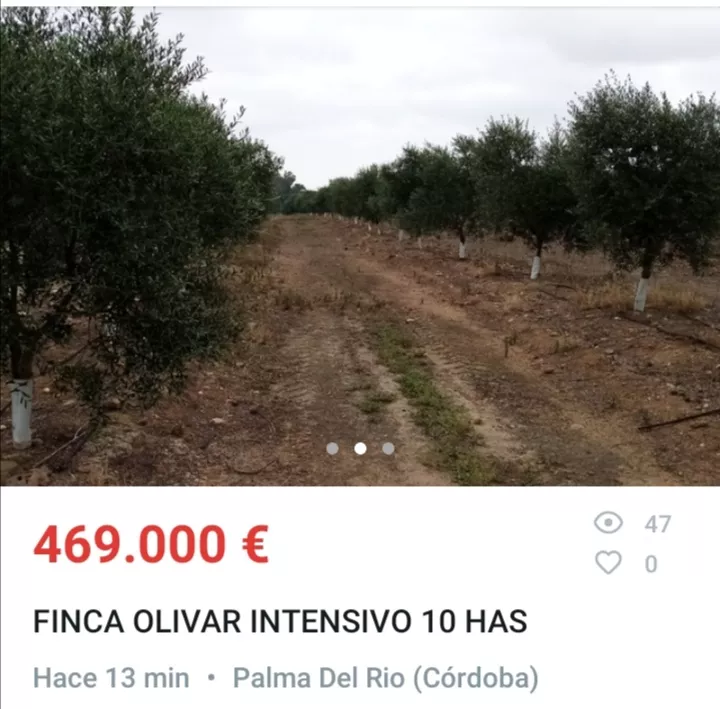The width and height of the screenshot is (720, 709).
Task: Add the listing to favorites with heart
Action: pos(608,563)
